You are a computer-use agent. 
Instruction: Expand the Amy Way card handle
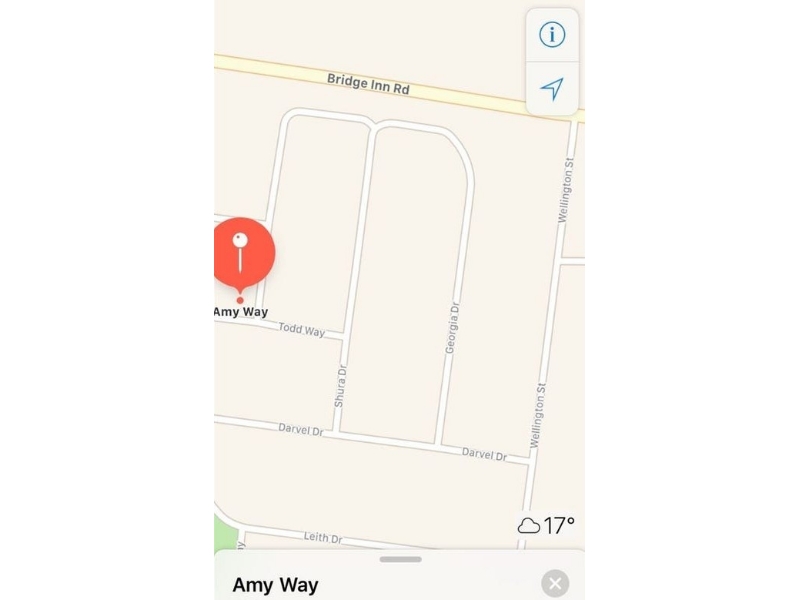pos(400,560)
